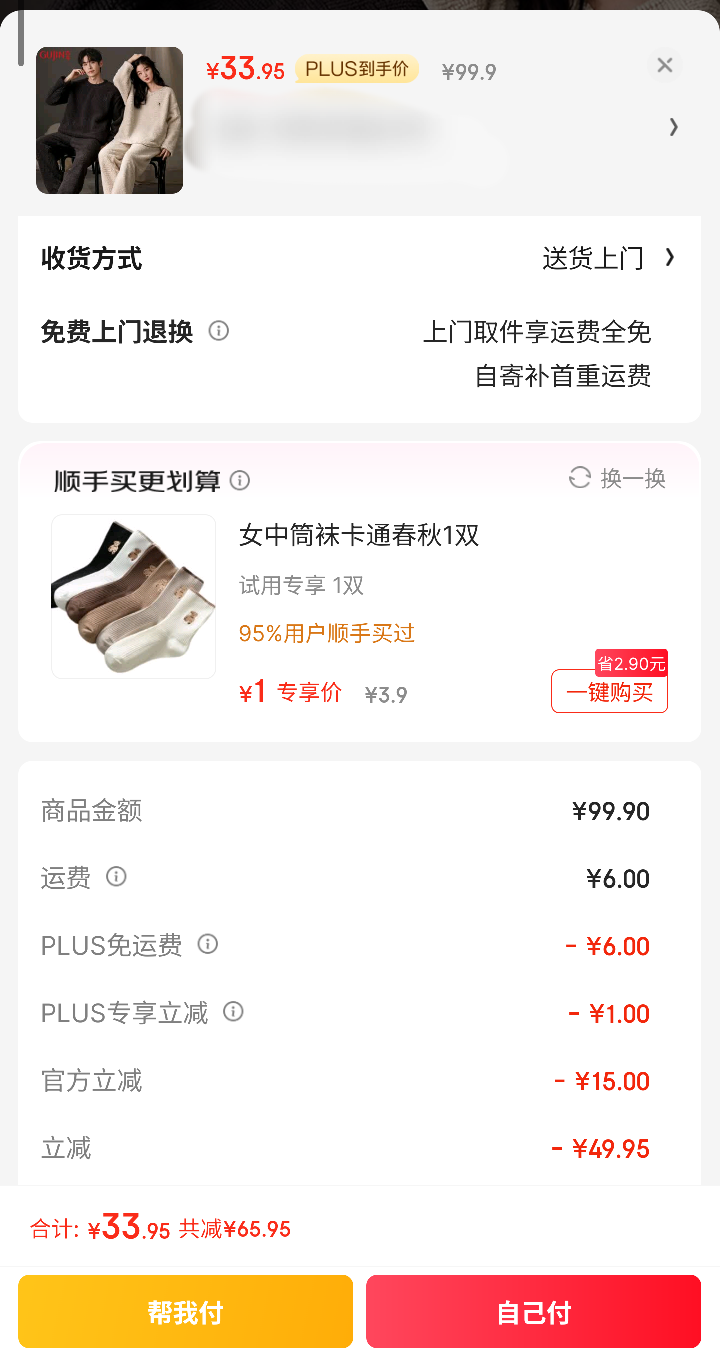Click the 一键购买 buy button

point(609,691)
